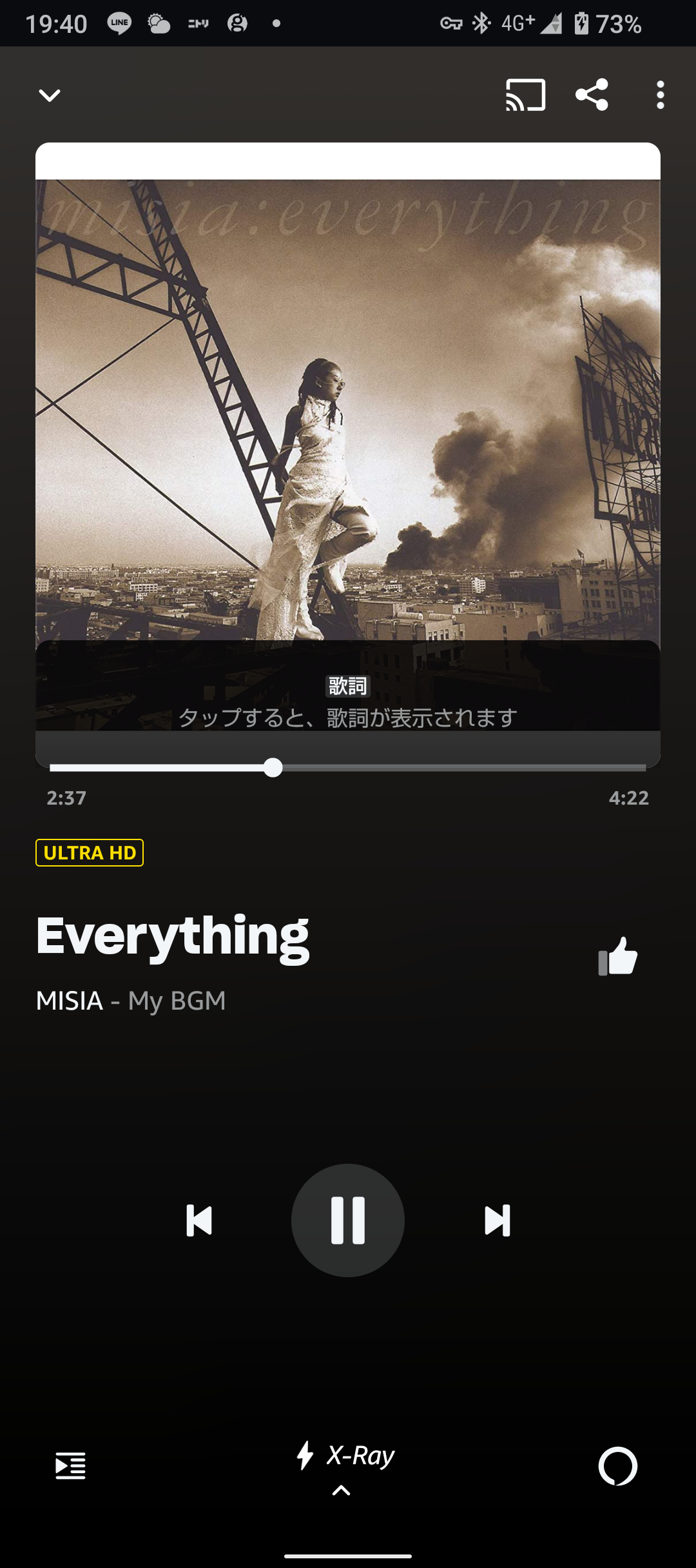Open the play queue list
The width and height of the screenshot is (696, 1568).
[x=70, y=1465]
